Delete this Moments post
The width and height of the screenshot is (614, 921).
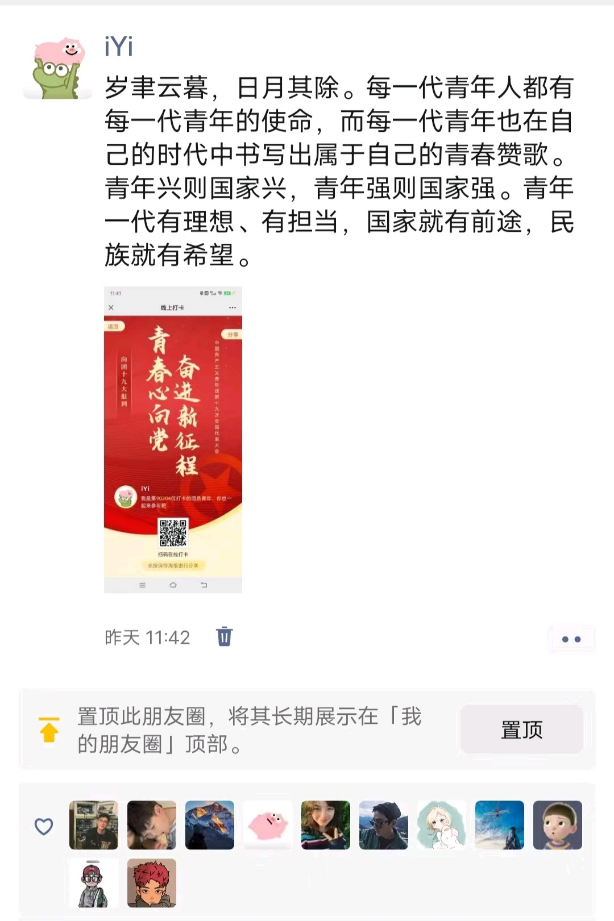tap(225, 637)
